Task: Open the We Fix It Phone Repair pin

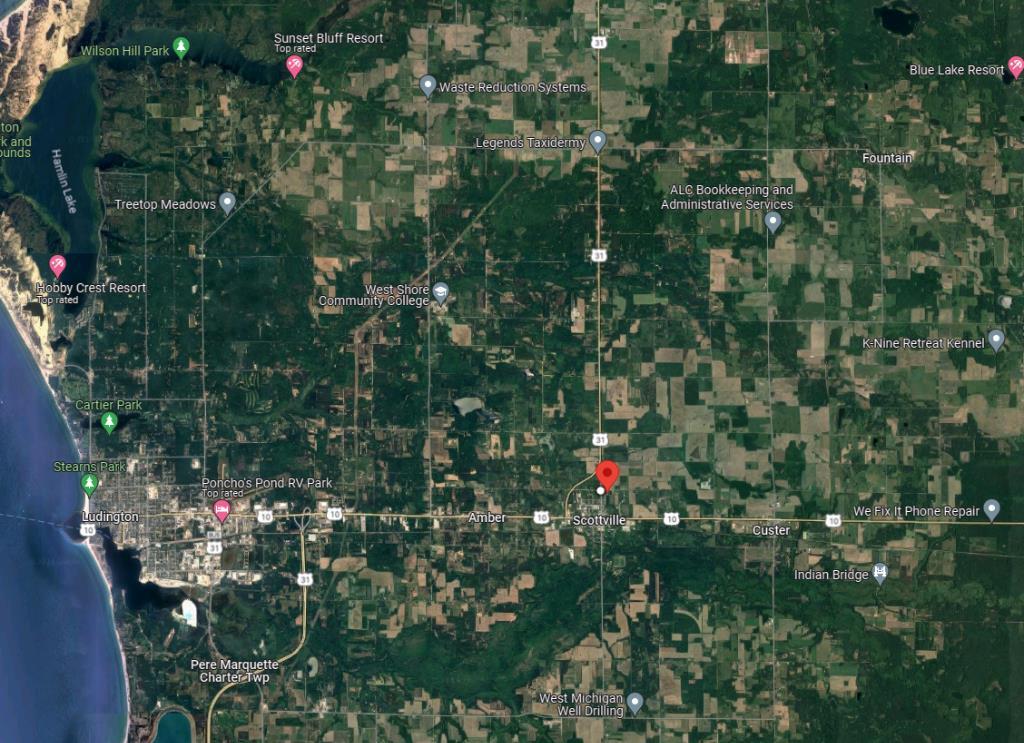Action: pyautogui.click(x=991, y=509)
